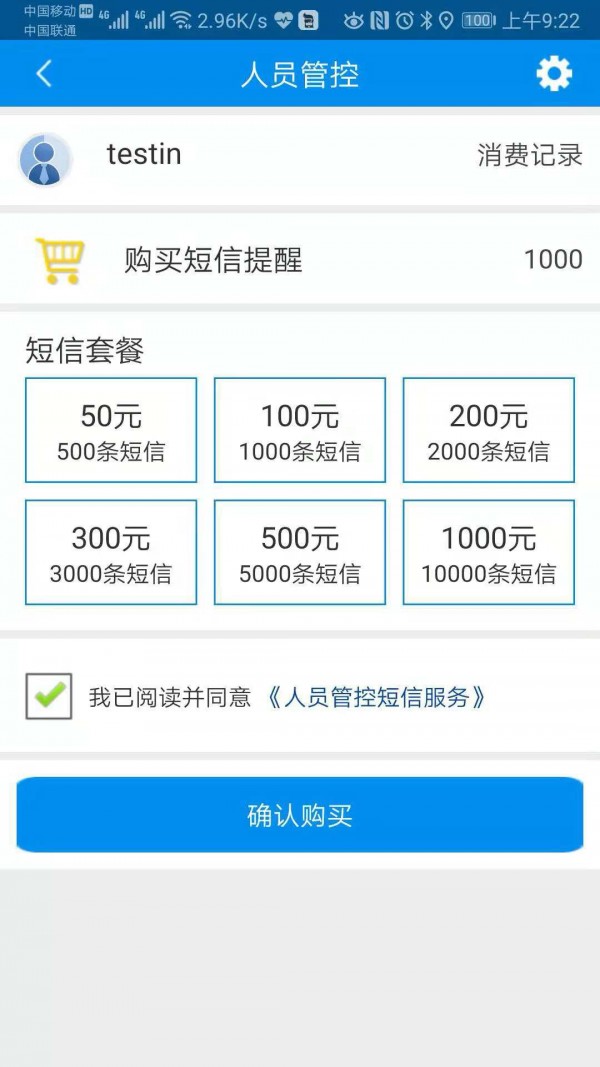Open 消费记录 purchase history
Screen dimensions: 600x1067
(x=529, y=156)
